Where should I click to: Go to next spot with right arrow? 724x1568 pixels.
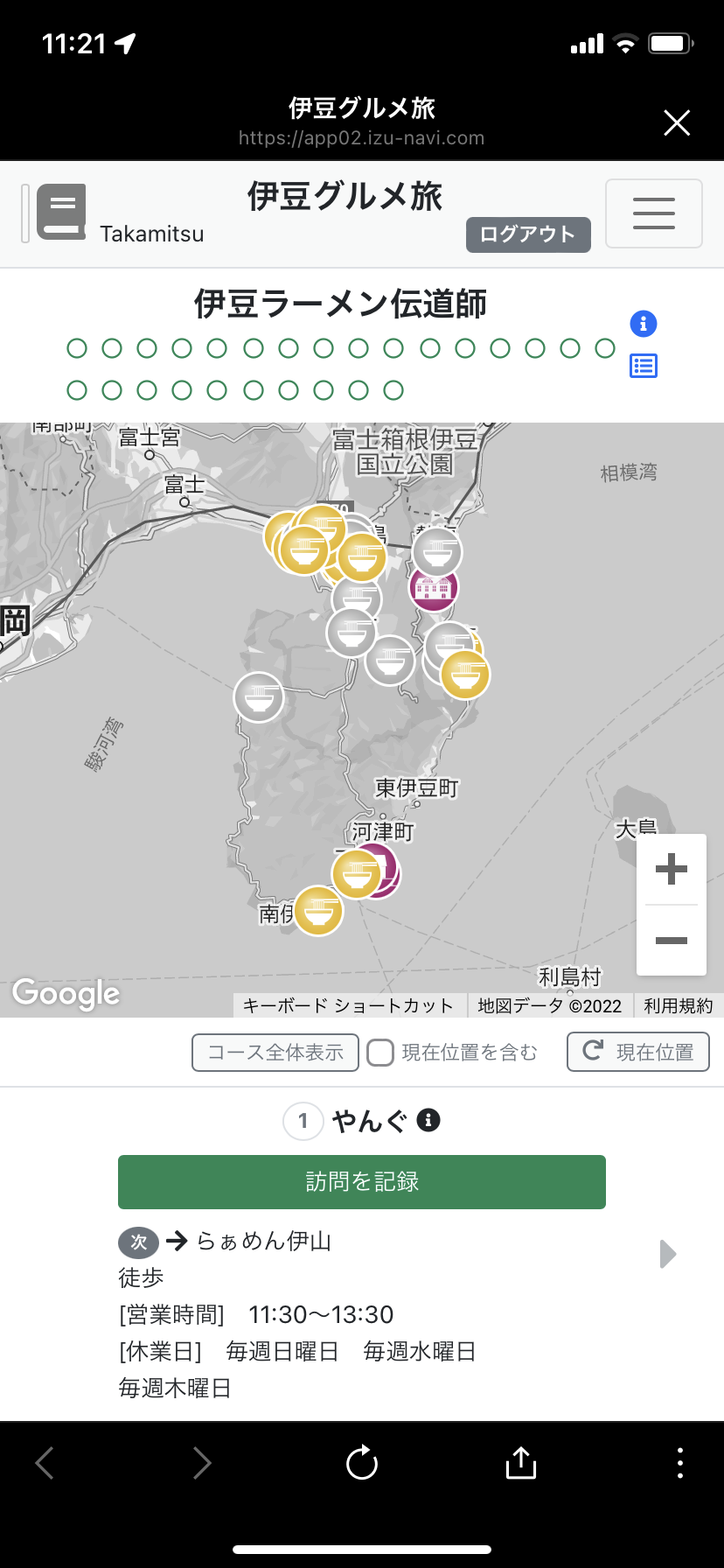[x=668, y=1254]
